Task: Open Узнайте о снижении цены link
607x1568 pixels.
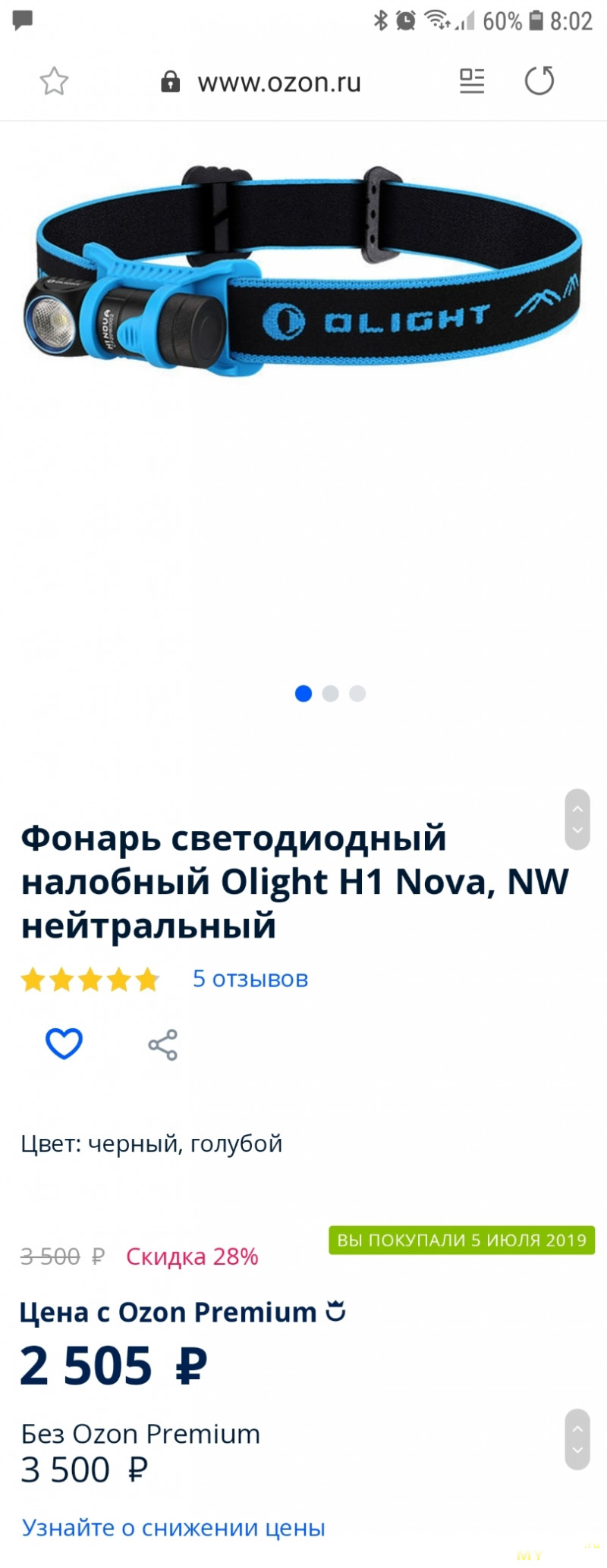Action: pos(173,1527)
